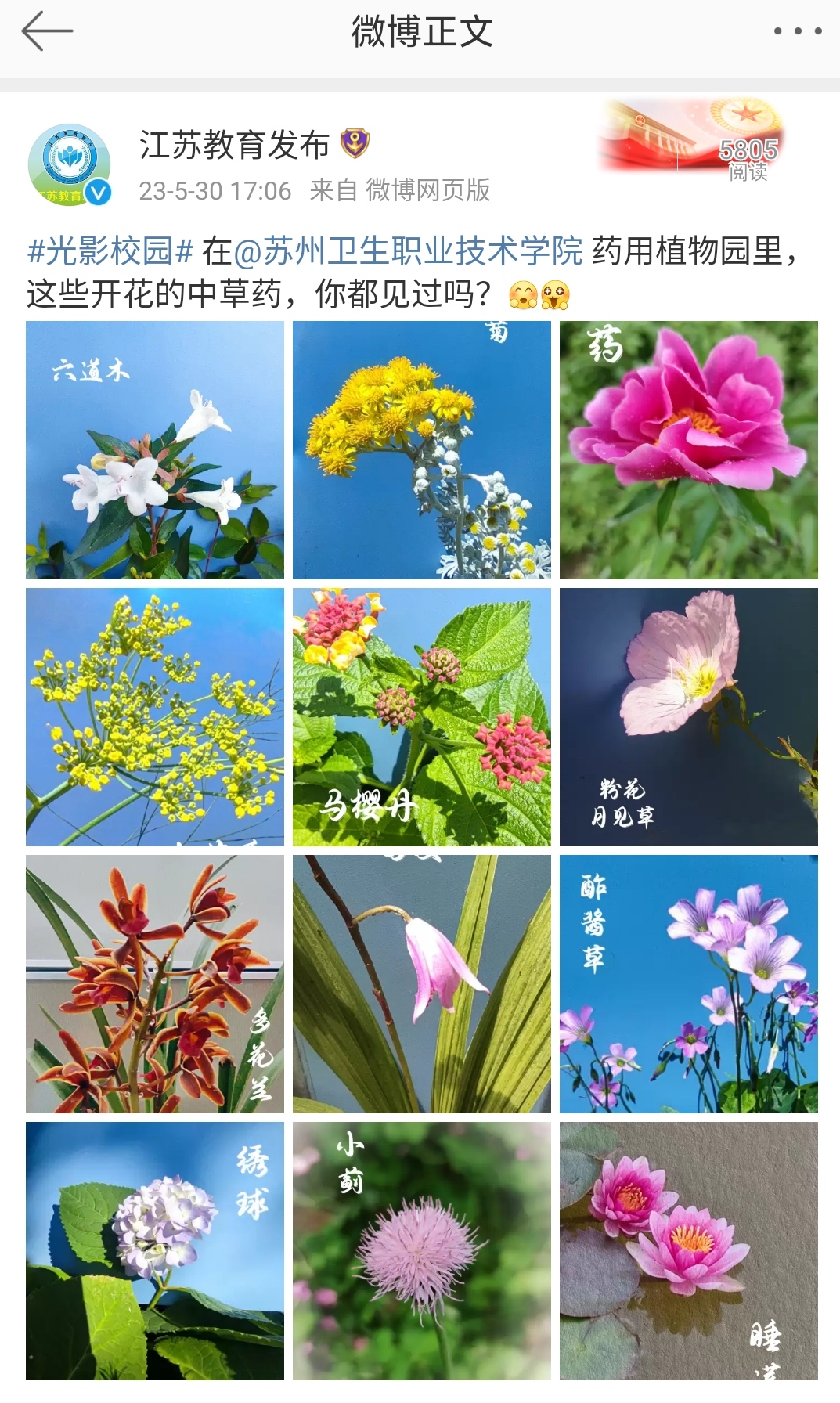Open the 江苏教育发布 account name
This screenshot has width=840, height=1403.
[x=234, y=145]
